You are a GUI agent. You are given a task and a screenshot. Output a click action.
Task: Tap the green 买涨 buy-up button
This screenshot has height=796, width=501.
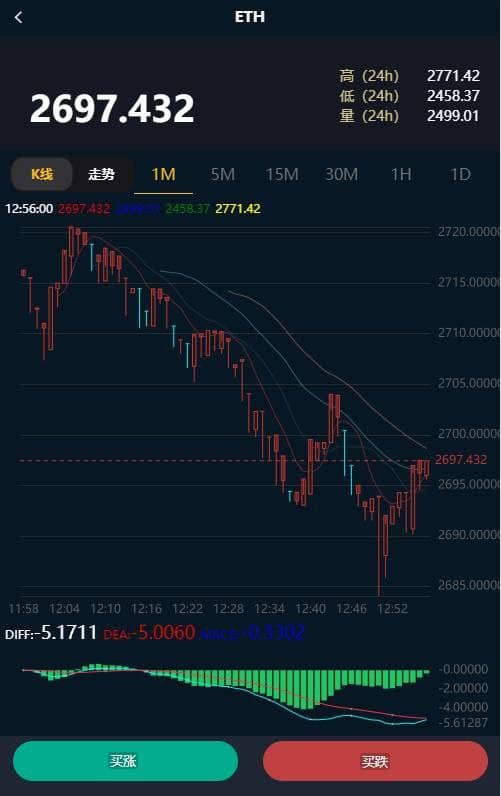pos(125,760)
